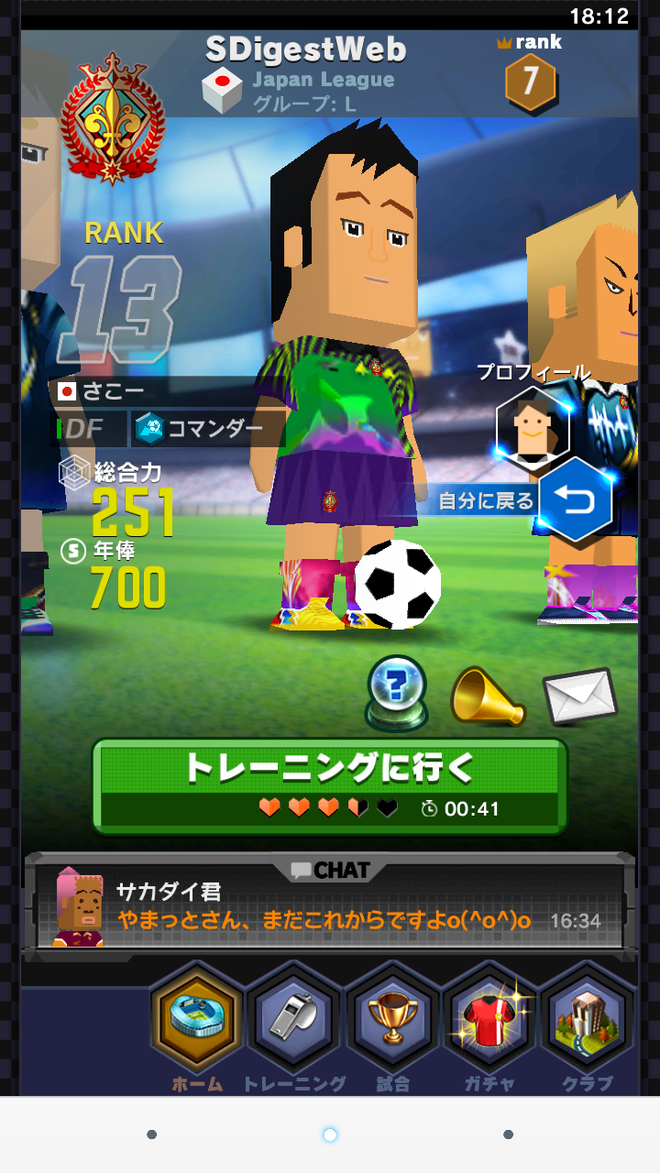Switch to the ガチャ tab

click(490, 1025)
